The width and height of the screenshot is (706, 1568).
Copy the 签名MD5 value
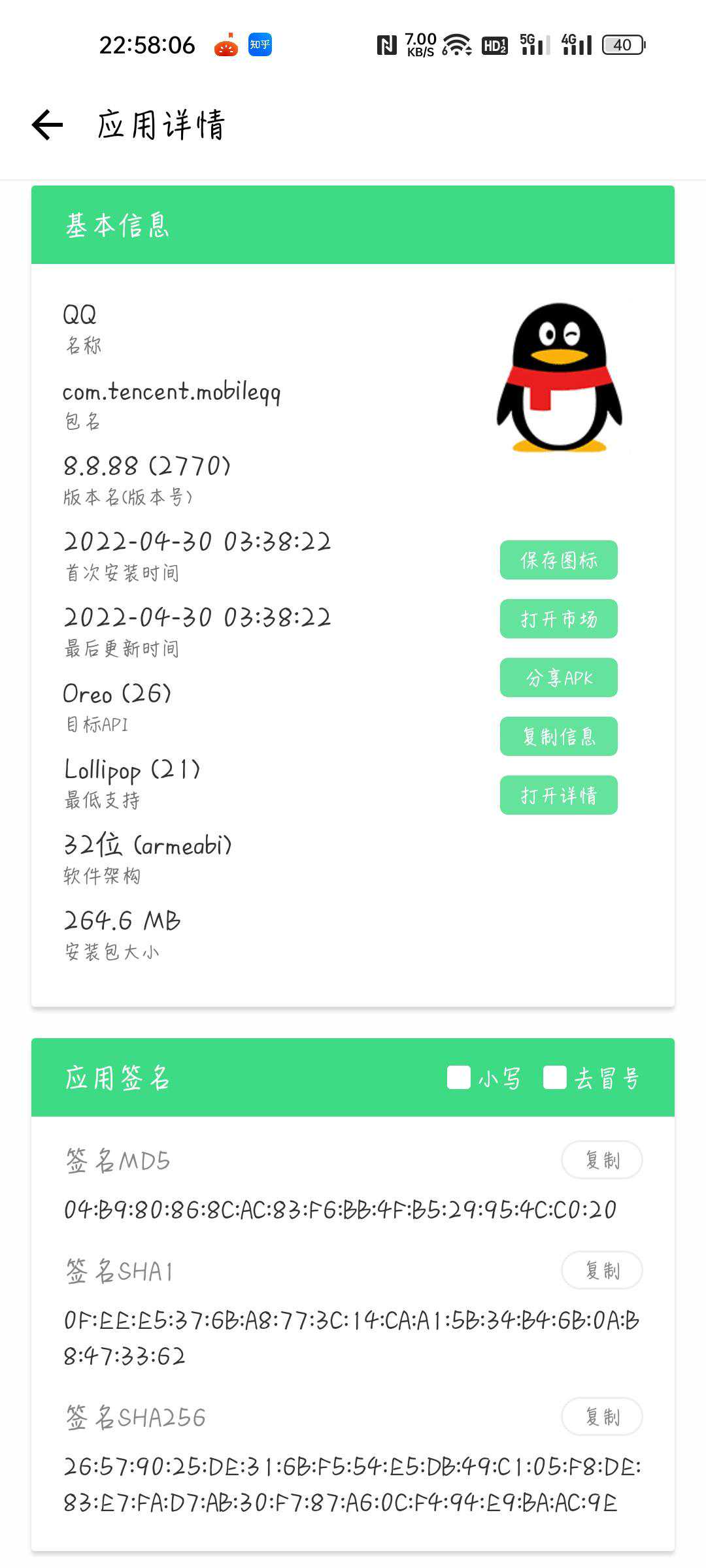(601, 1160)
